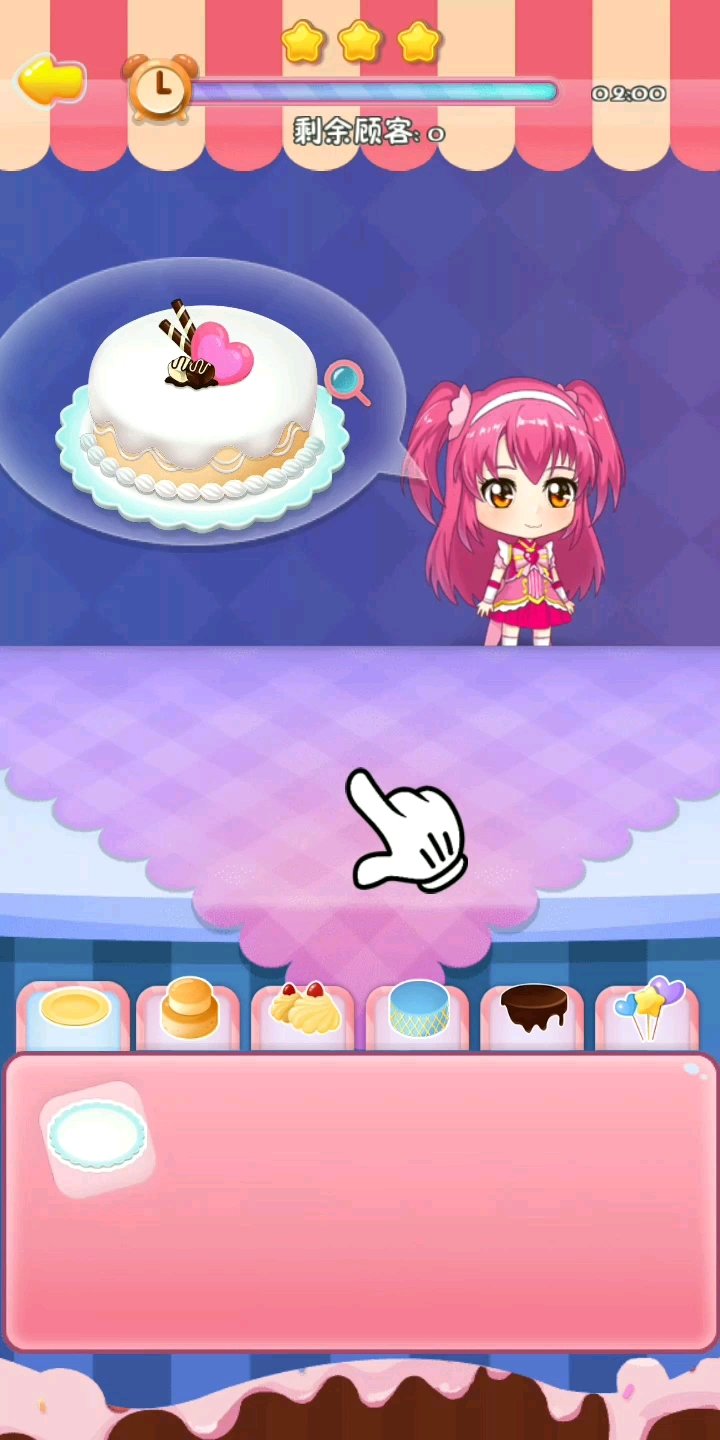Pick the white scalloped plate item
Image resolution: width=720 pixels, height=1440 pixels.
(x=97, y=1138)
